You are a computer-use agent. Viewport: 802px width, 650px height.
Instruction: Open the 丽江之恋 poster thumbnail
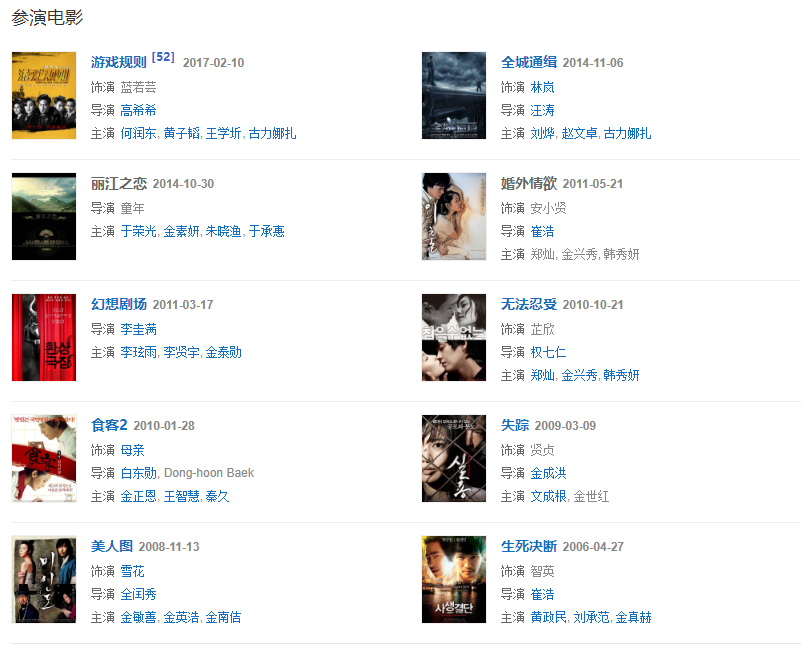(x=44, y=216)
